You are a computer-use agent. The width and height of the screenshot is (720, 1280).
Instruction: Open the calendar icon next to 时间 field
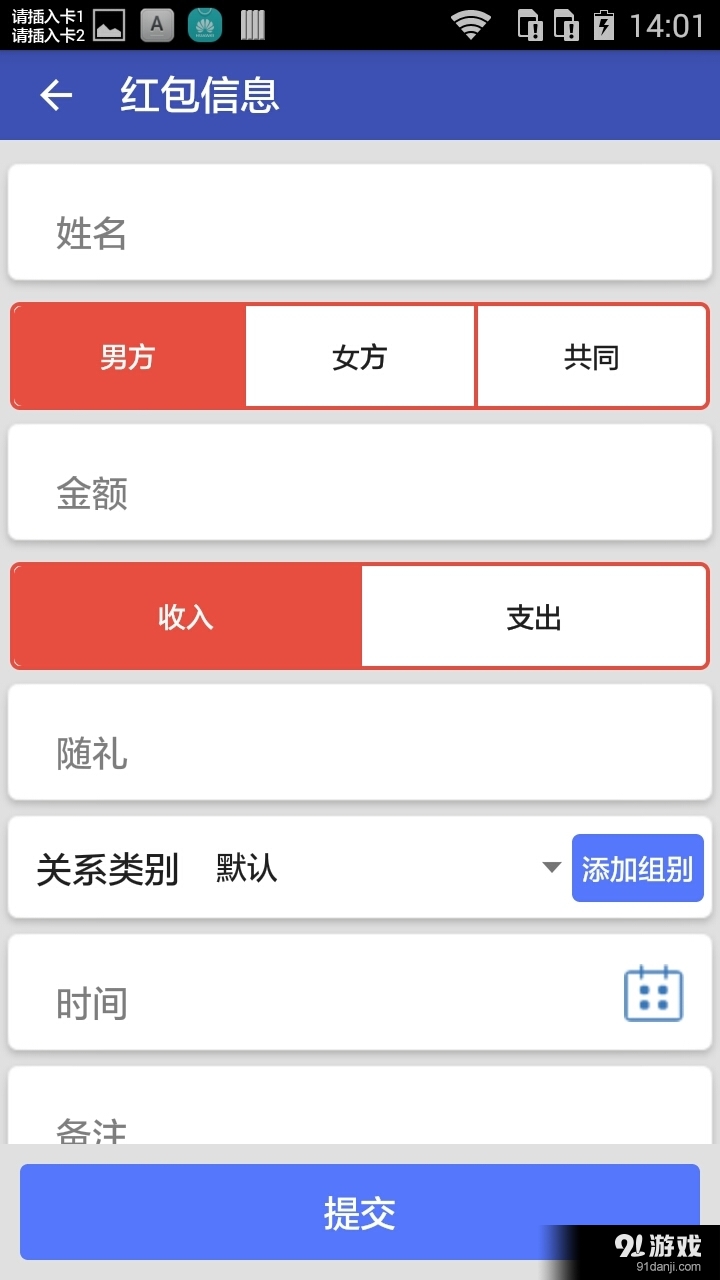tap(653, 992)
